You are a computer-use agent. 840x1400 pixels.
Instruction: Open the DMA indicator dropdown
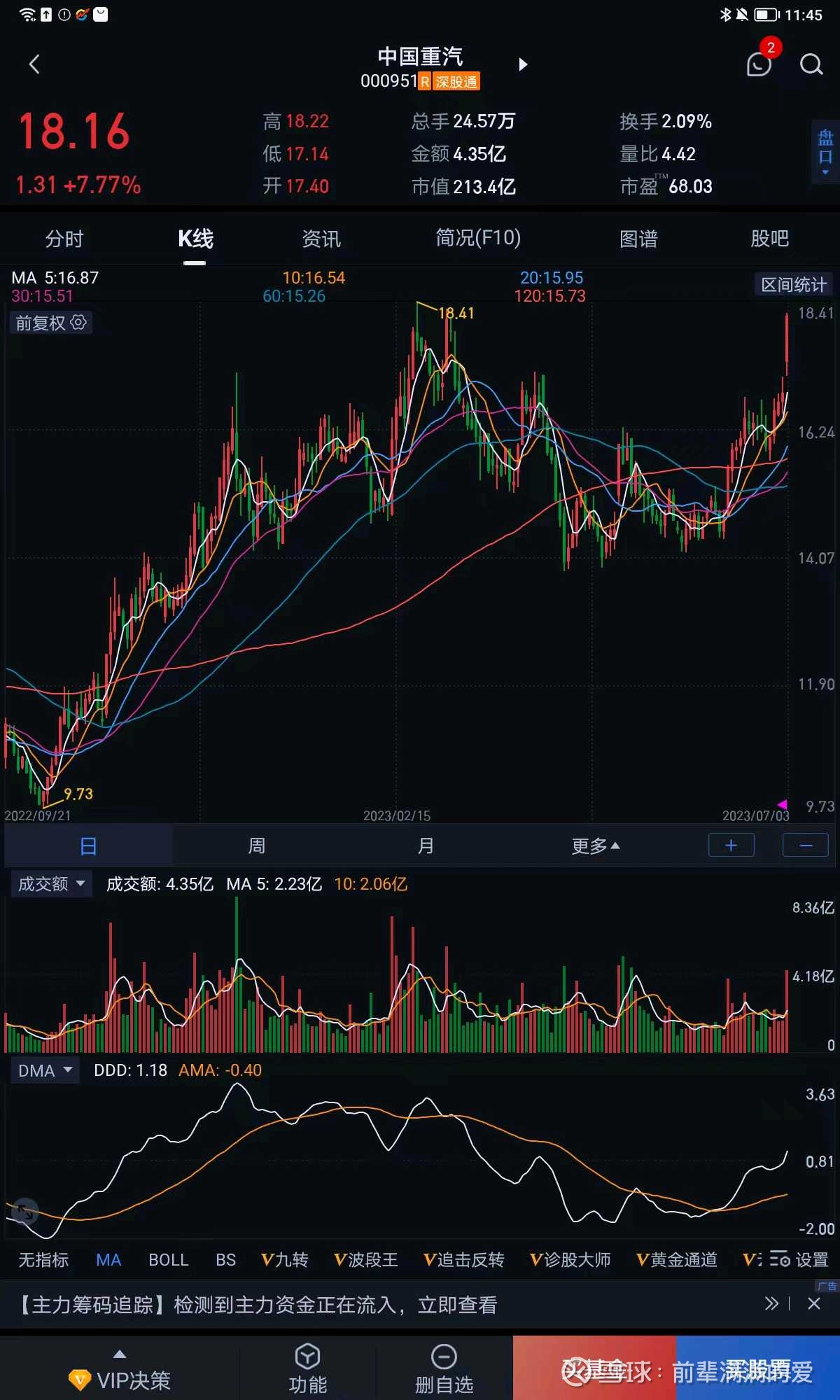45,1070
